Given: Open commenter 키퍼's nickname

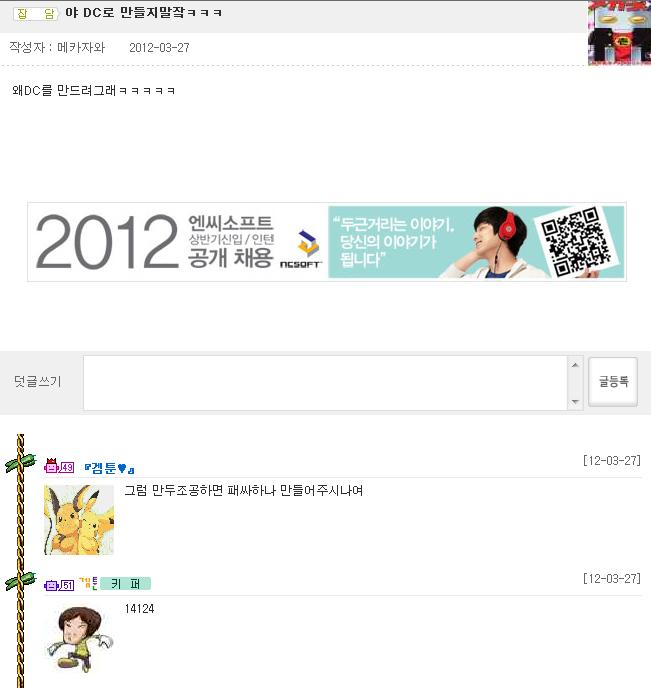Looking at the screenshot, I should (125, 584).
